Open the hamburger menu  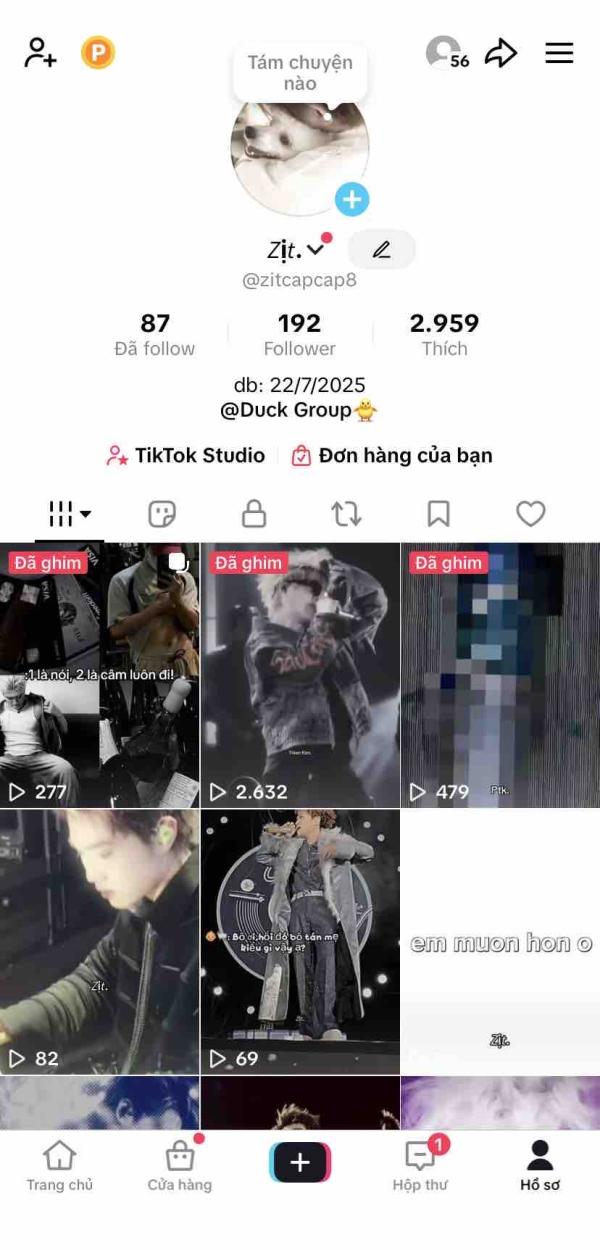point(559,53)
